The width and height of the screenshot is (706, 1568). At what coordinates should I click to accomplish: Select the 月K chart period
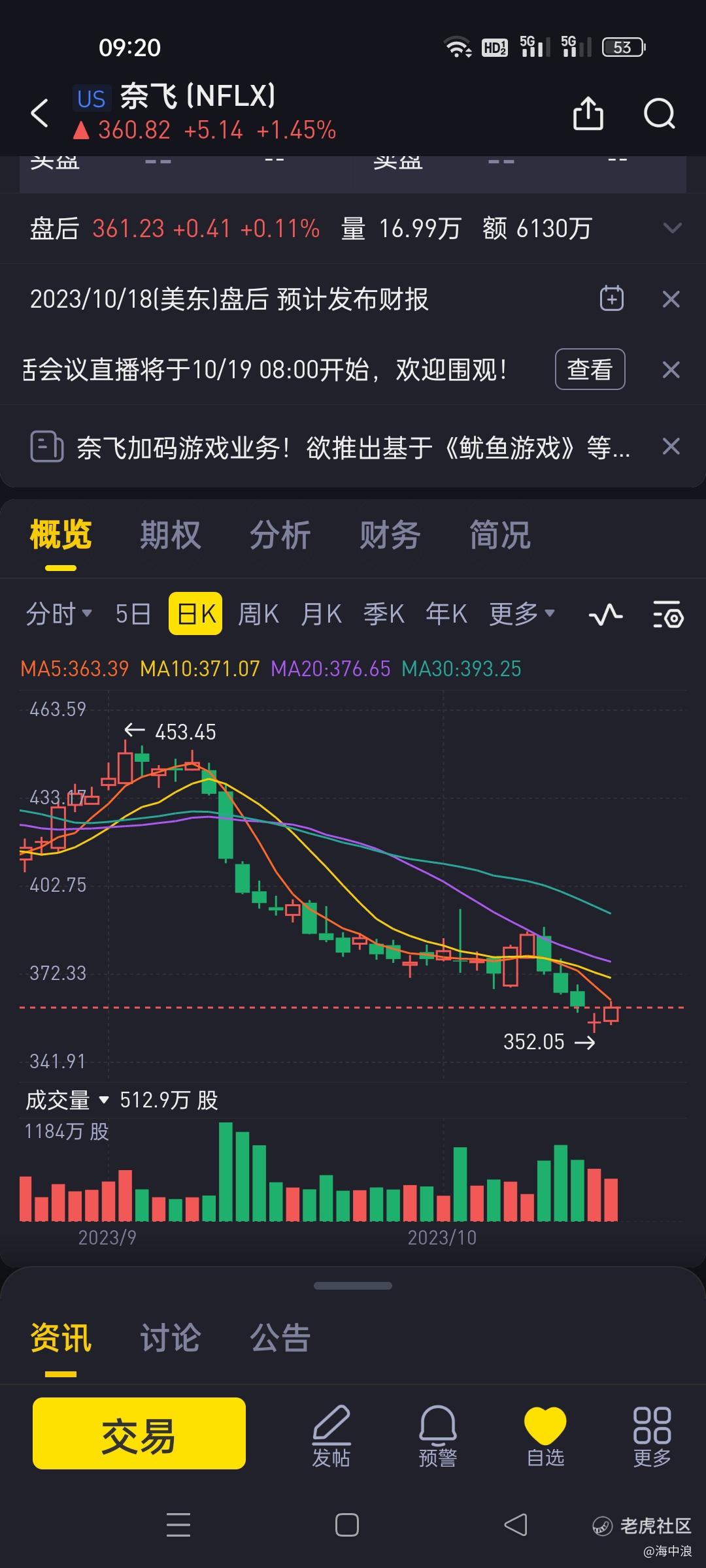[321, 614]
